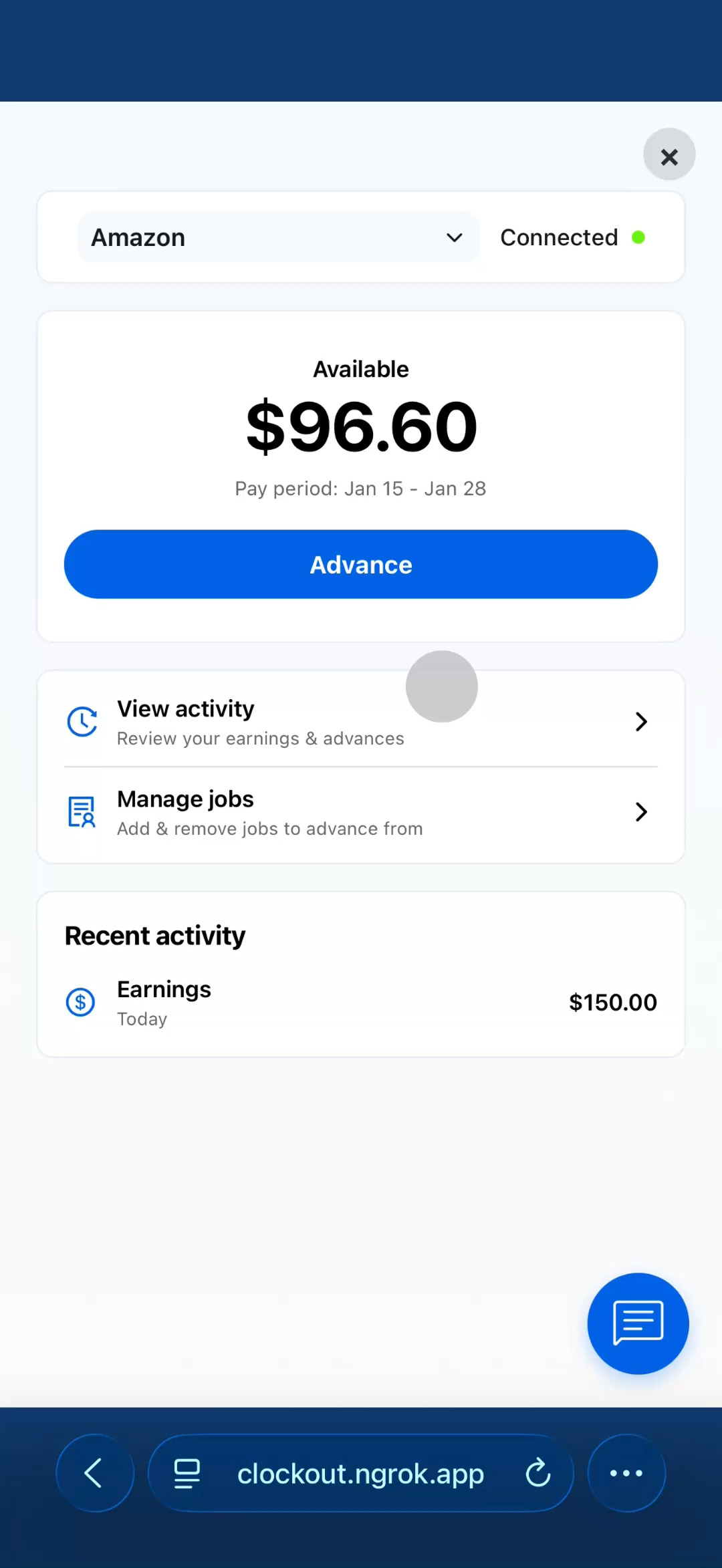This screenshot has width=722, height=1568.
Task: Click the $96.60 available balance
Action: pos(361,426)
